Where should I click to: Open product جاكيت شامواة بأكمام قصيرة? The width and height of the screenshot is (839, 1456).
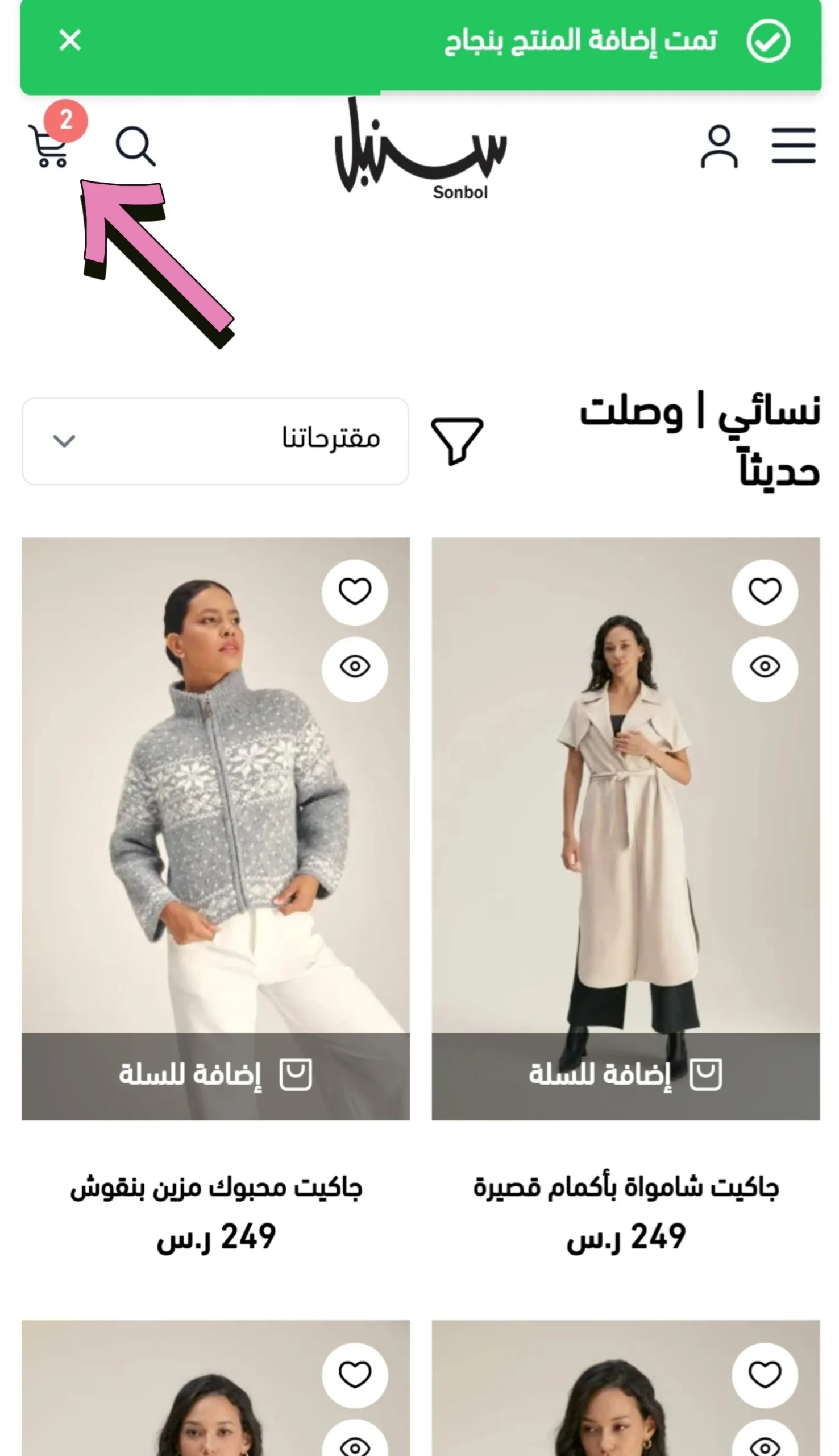626,1188
